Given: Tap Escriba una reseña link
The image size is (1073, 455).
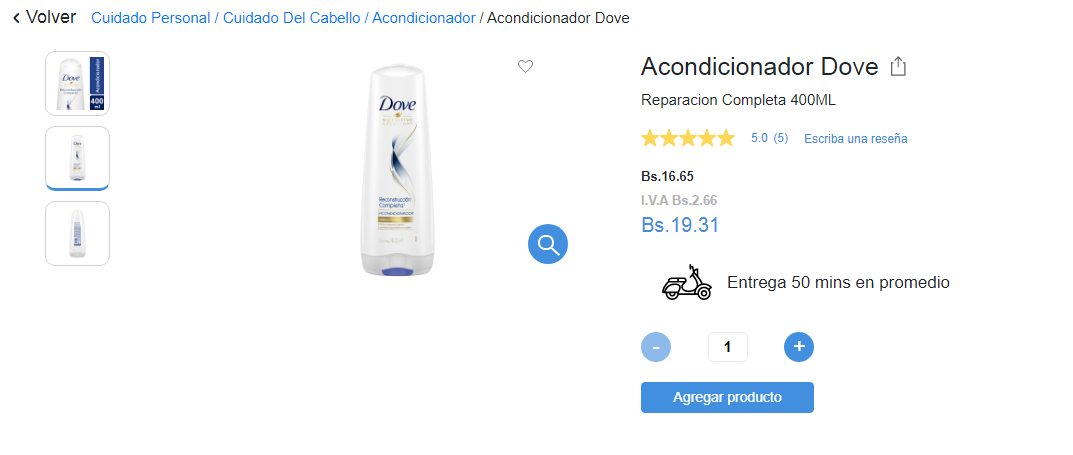Looking at the screenshot, I should coord(855,139).
